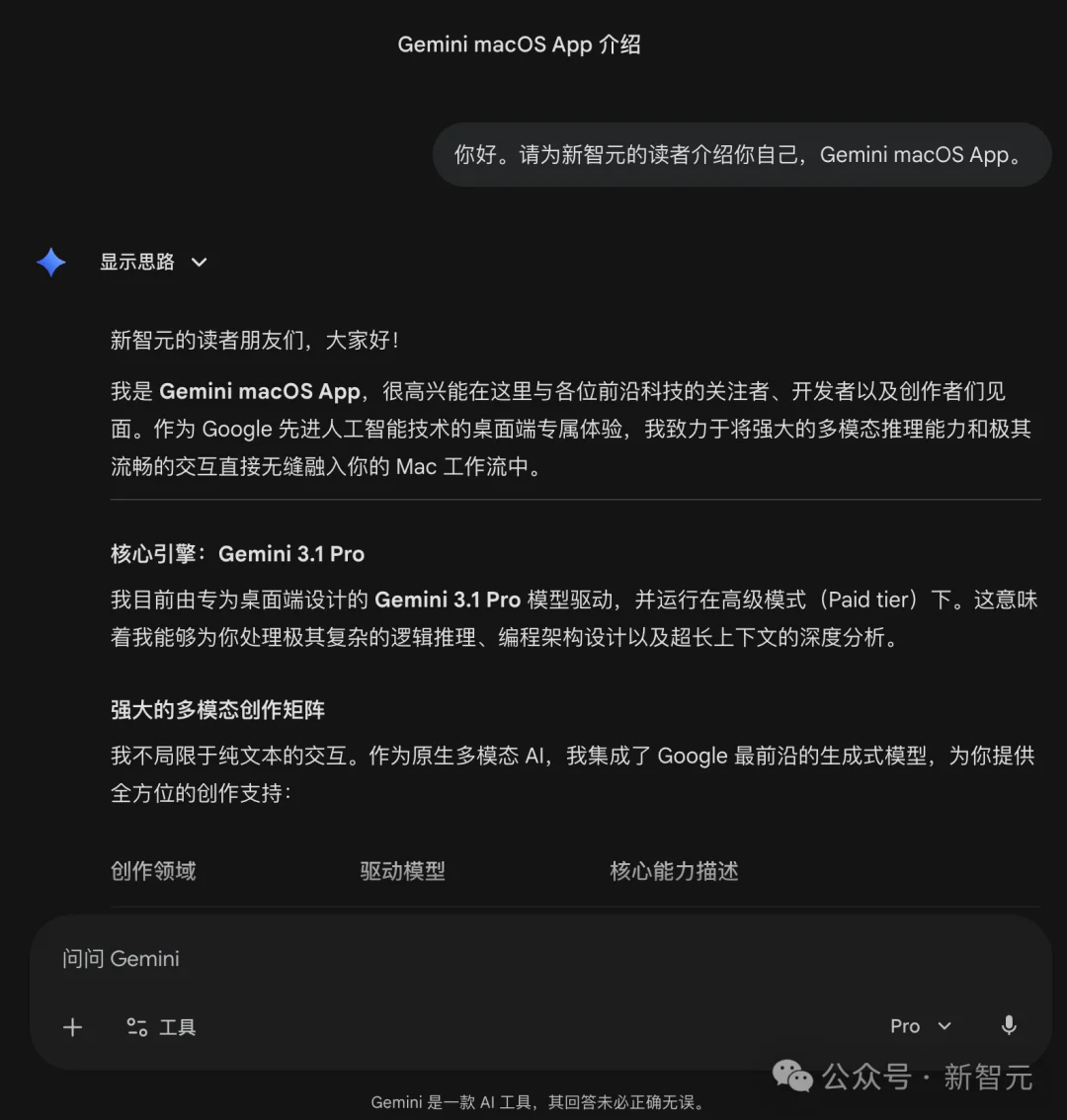
Task: Click the Gemini disclaimer text at bottom
Action: coord(540,1102)
